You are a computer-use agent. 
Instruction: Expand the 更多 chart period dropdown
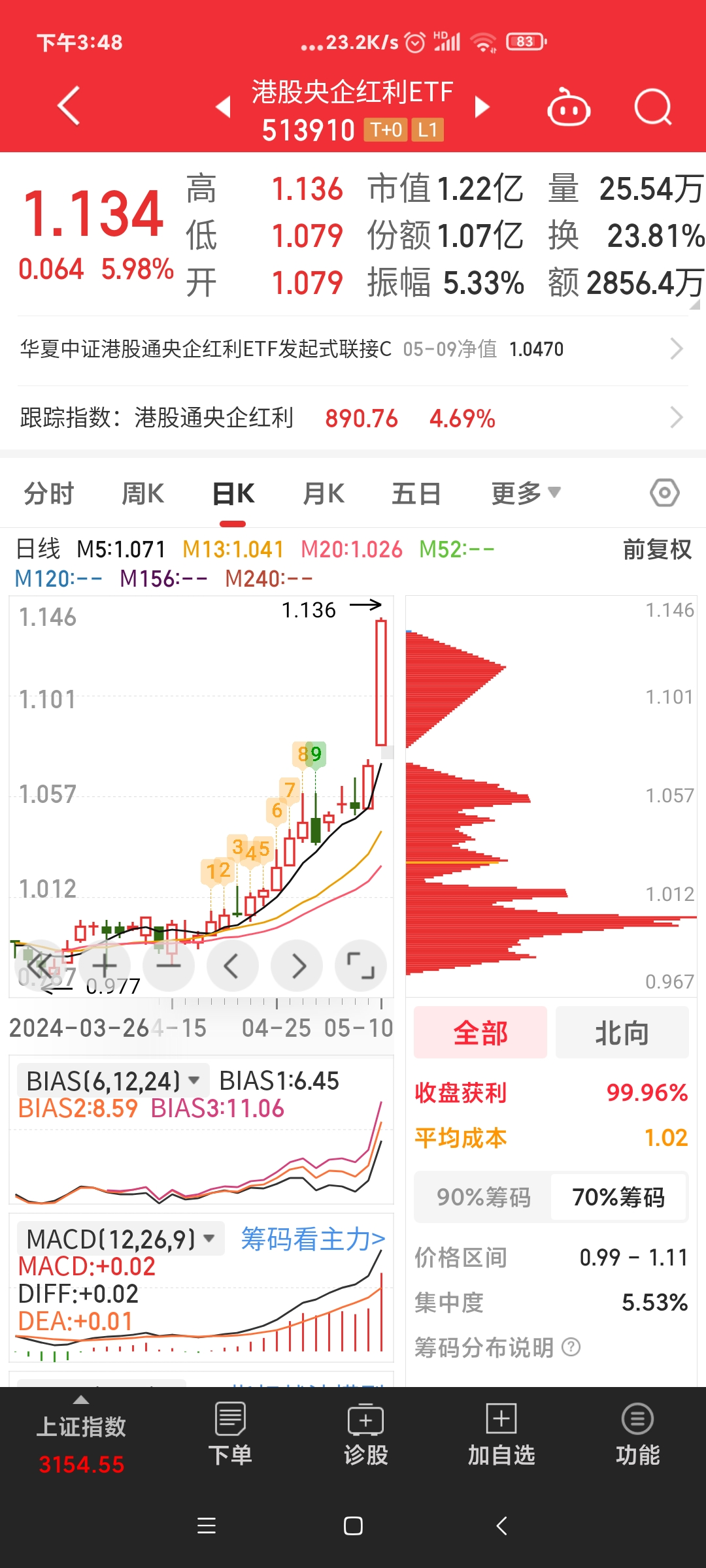coord(526,493)
